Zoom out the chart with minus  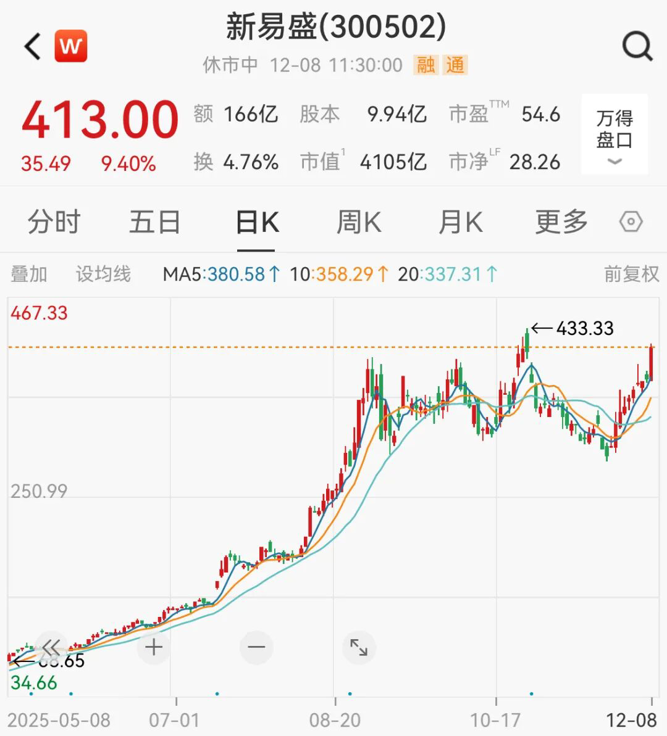256,647
